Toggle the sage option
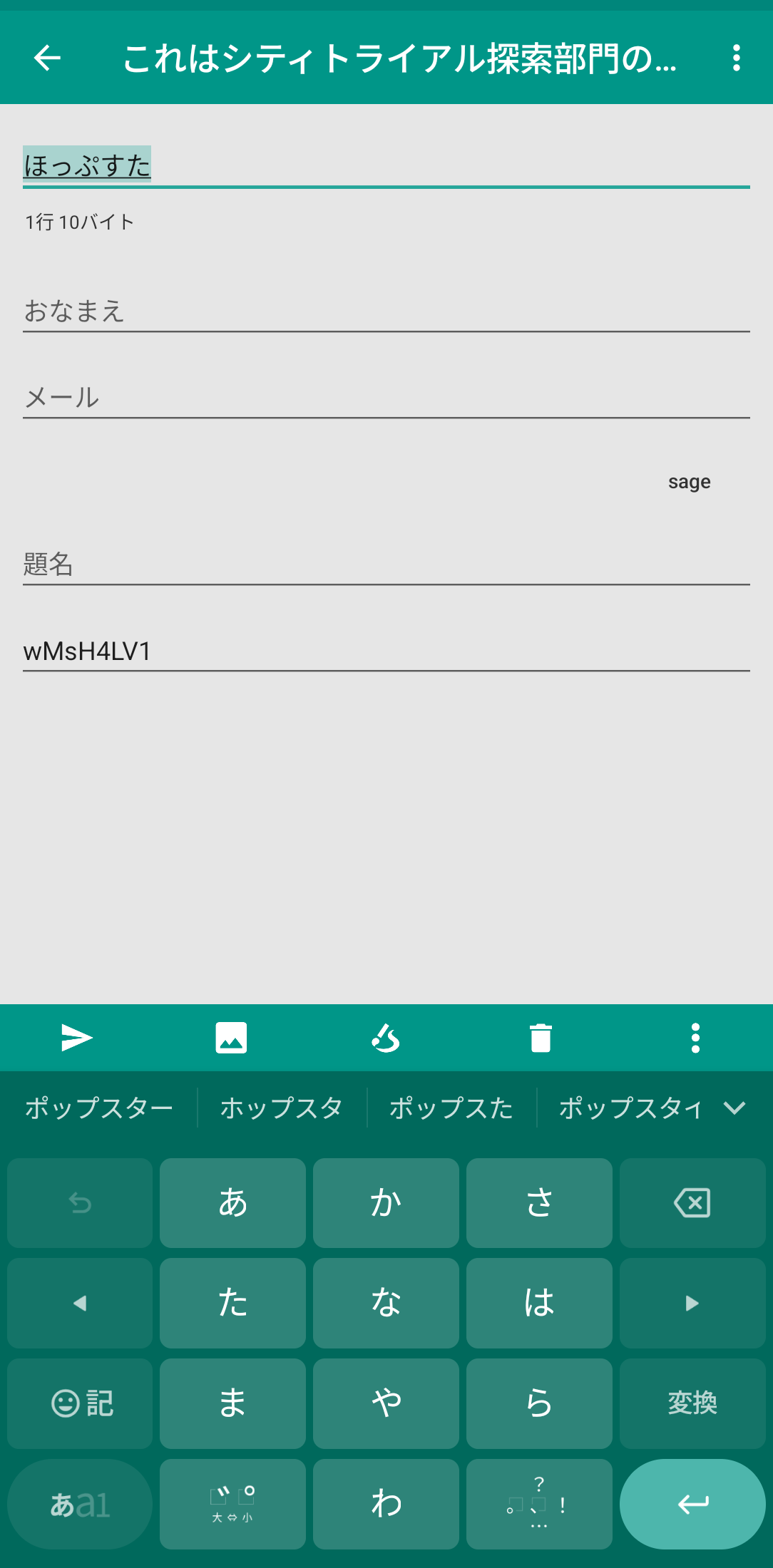Screen dimensions: 773x1568 tap(689, 483)
